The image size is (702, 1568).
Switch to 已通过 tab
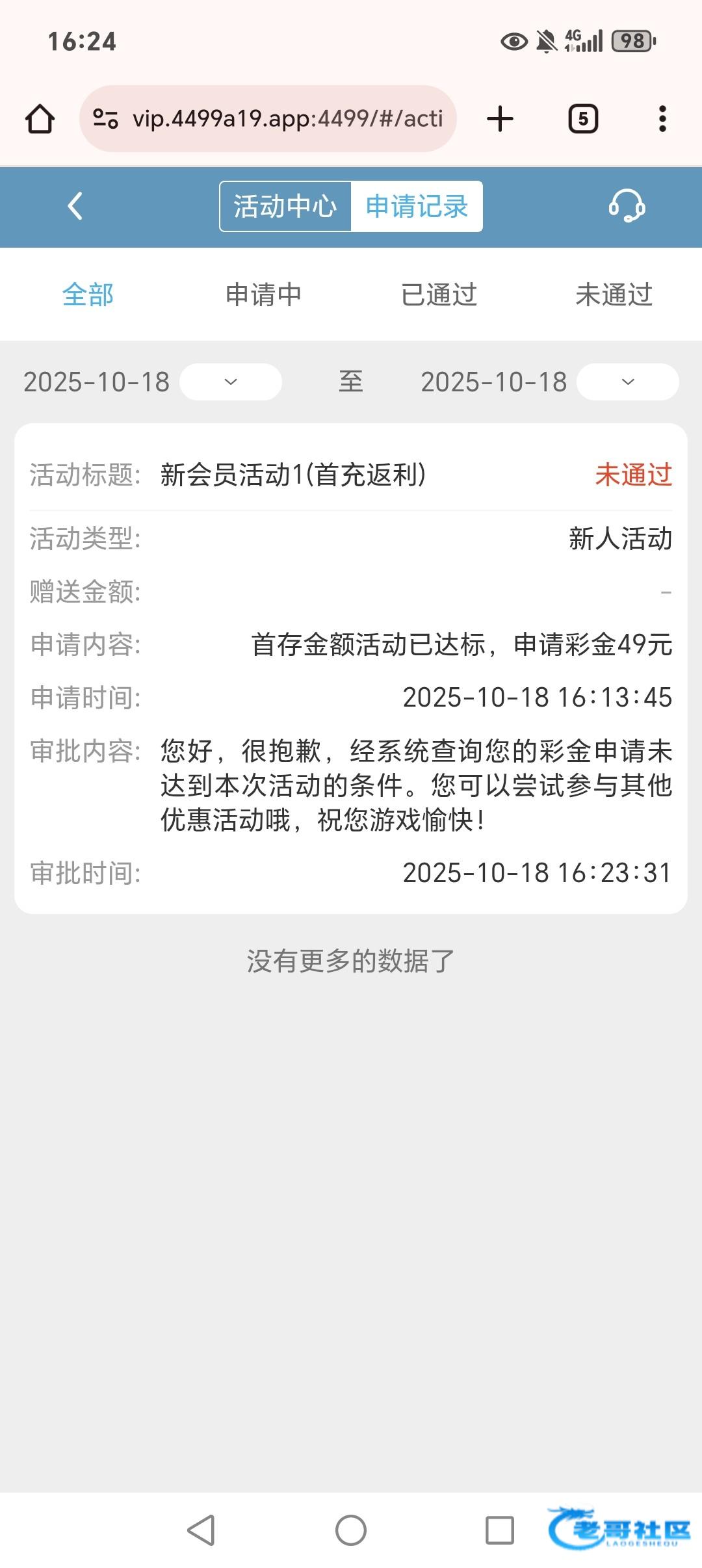[439, 294]
